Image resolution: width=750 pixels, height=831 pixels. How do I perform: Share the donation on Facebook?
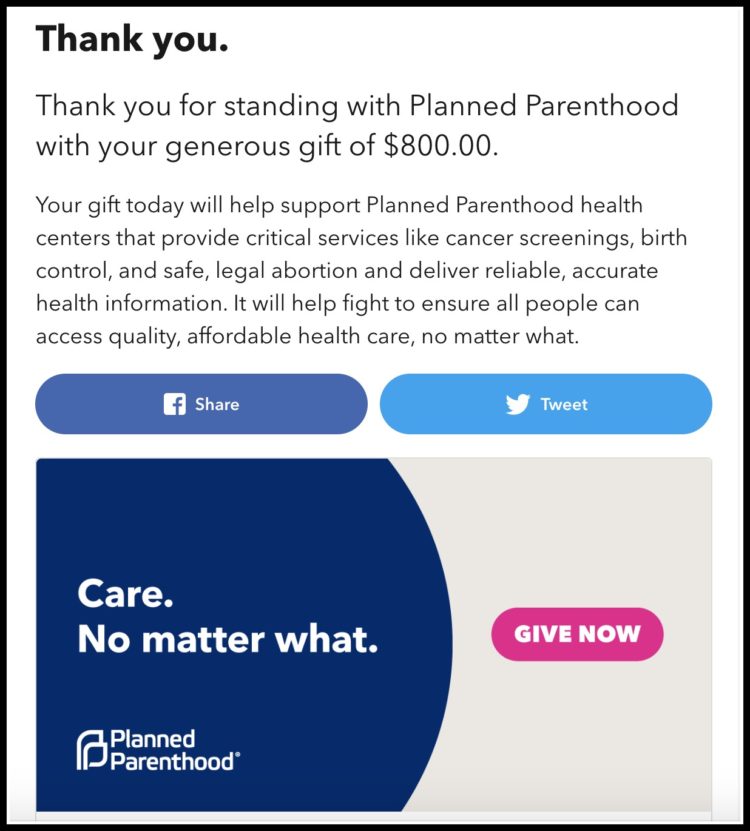click(201, 404)
